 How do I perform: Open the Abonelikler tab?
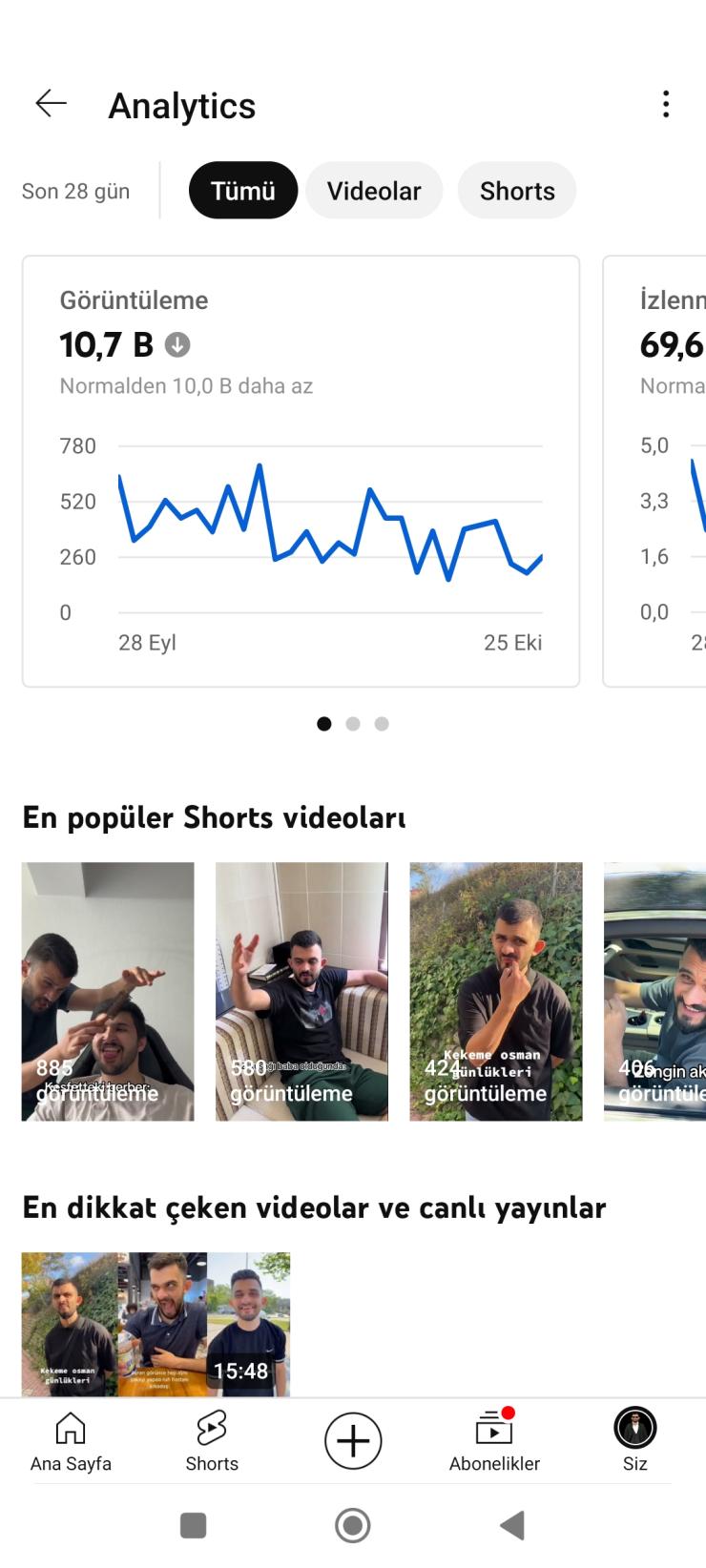pos(494,1441)
